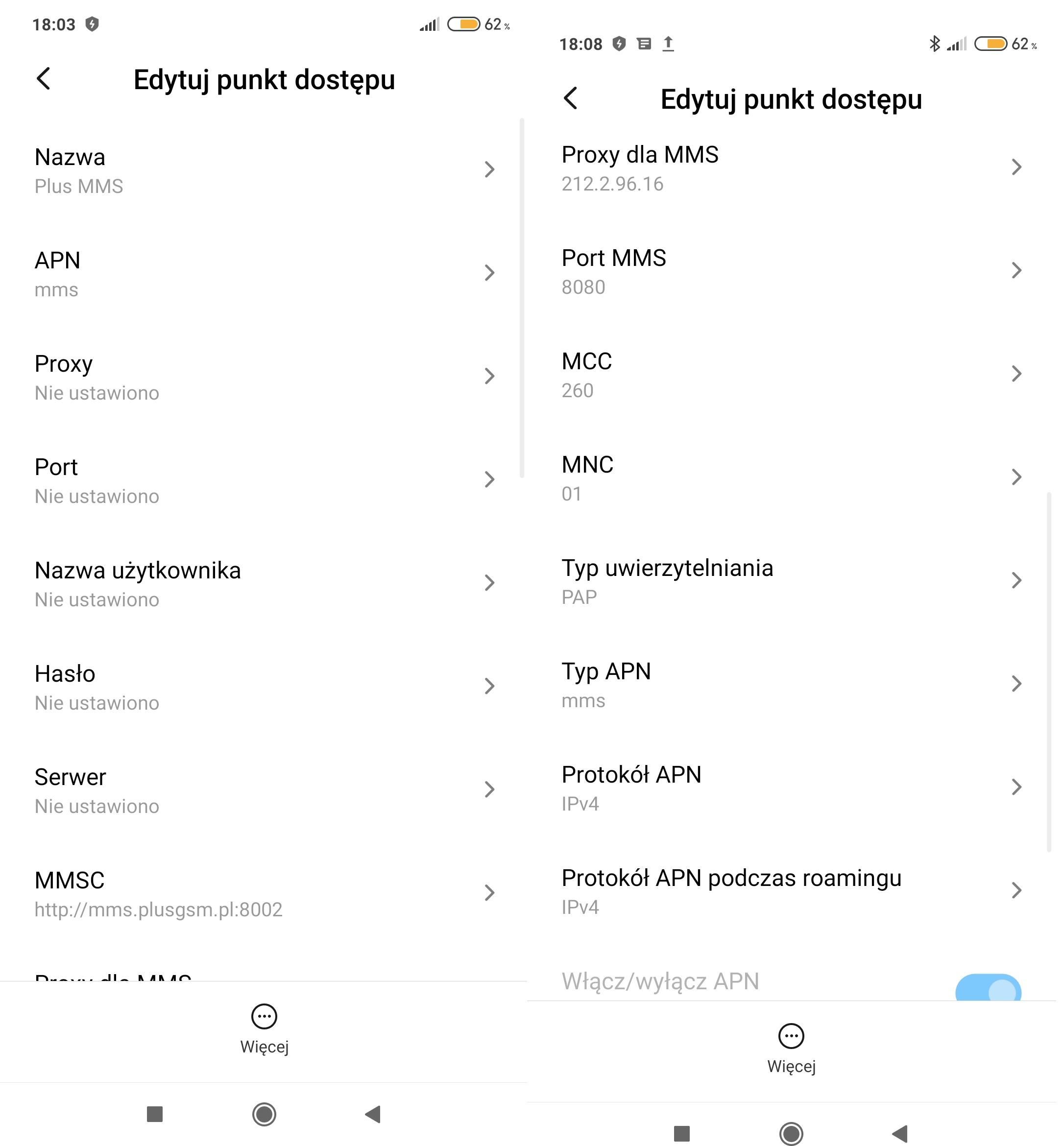The width and height of the screenshot is (1064, 1146).
Task: Open the plain Port setting, not set
Action: point(263,480)
